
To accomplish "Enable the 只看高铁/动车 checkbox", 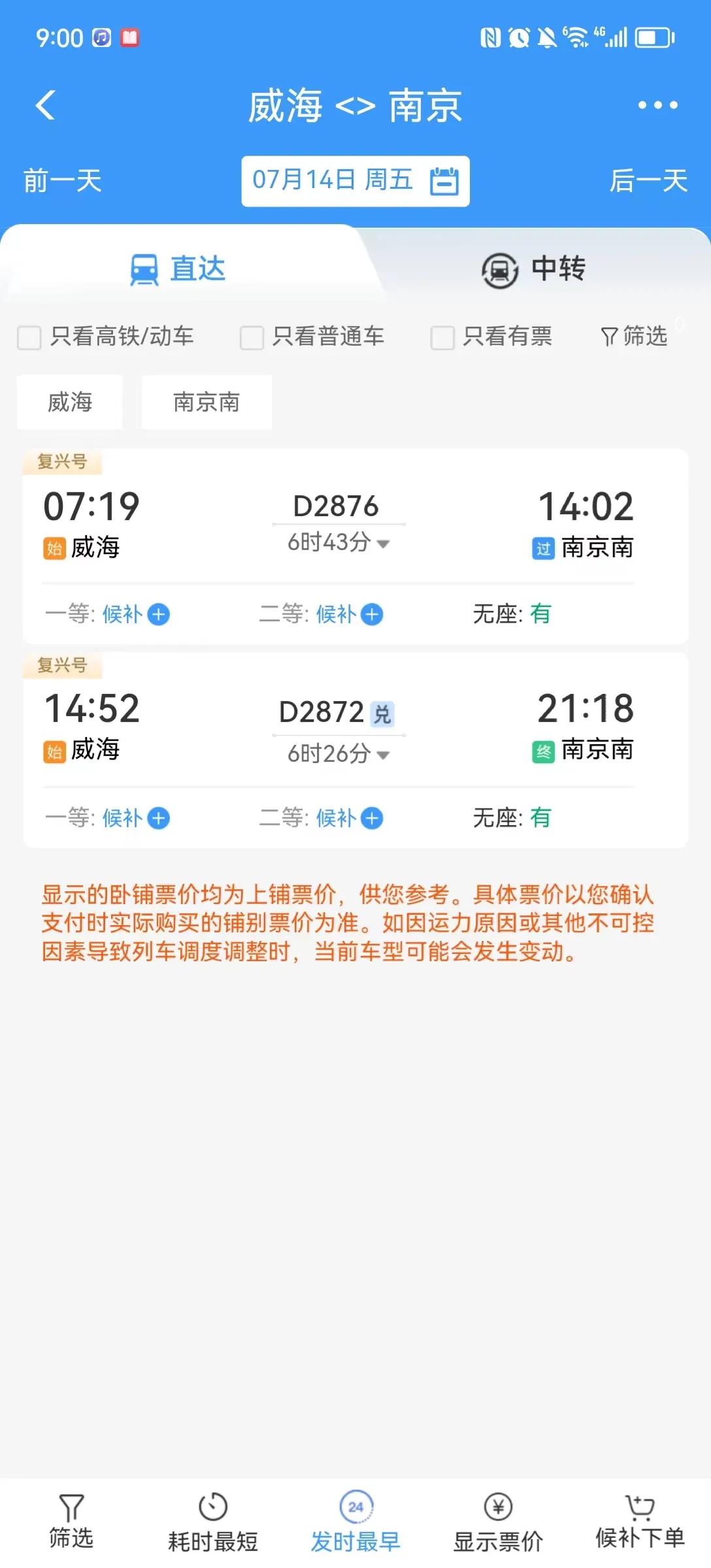I will (x=29, y=337).
